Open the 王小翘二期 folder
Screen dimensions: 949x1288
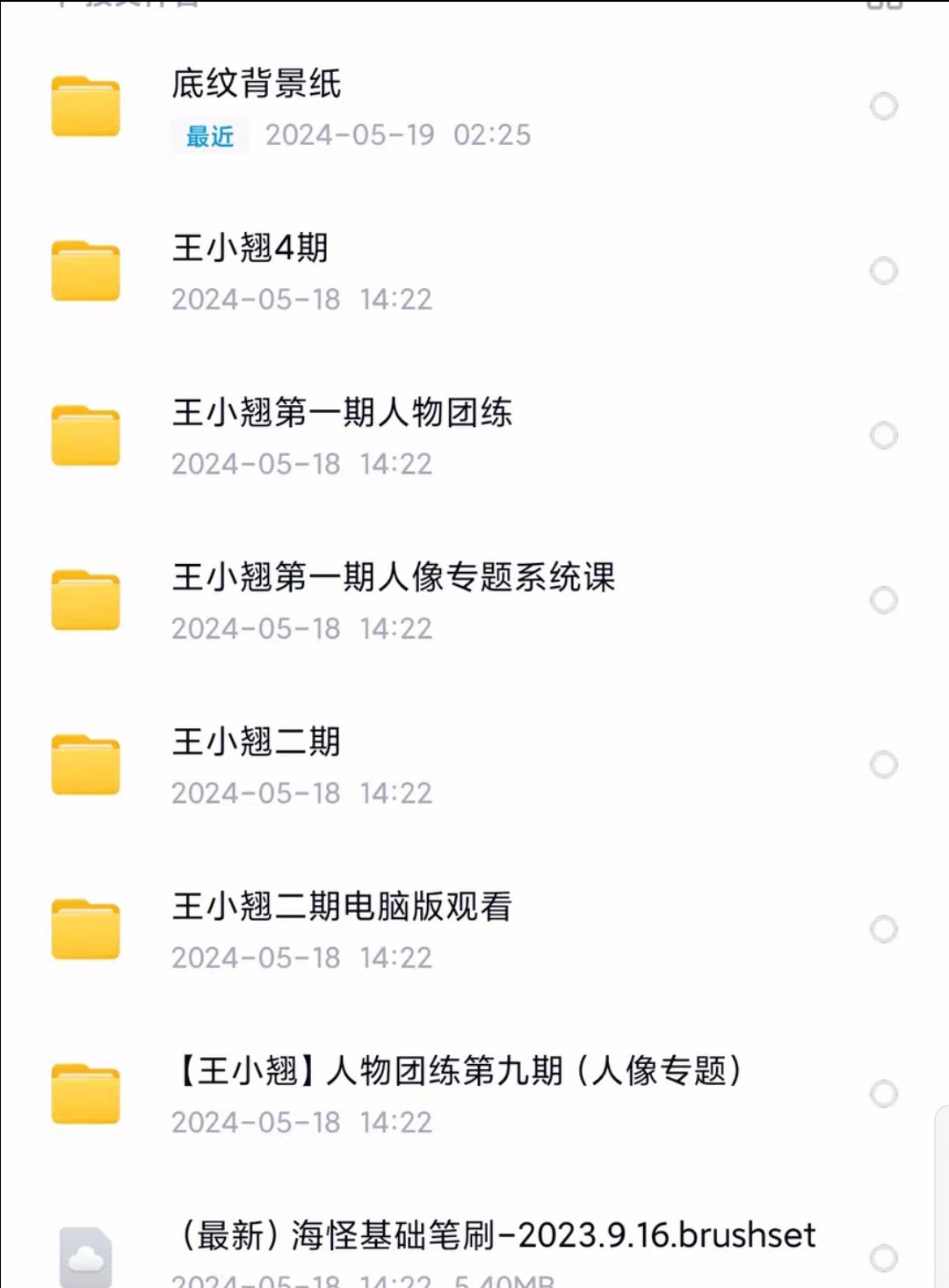[x=255, y=742]
